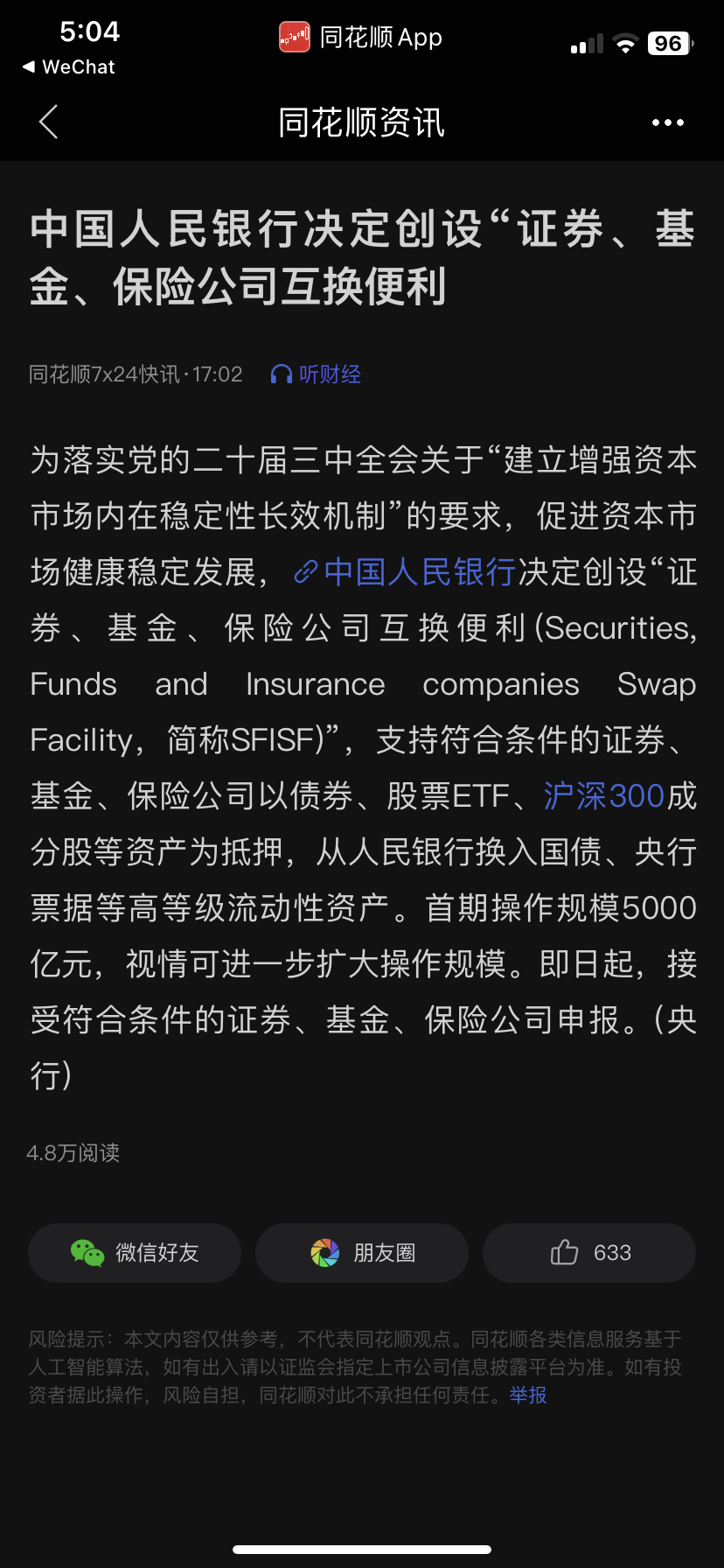Like the article with 633 likes
Viewport: 724px width, 1568px height.
(x=589, y=1253)
